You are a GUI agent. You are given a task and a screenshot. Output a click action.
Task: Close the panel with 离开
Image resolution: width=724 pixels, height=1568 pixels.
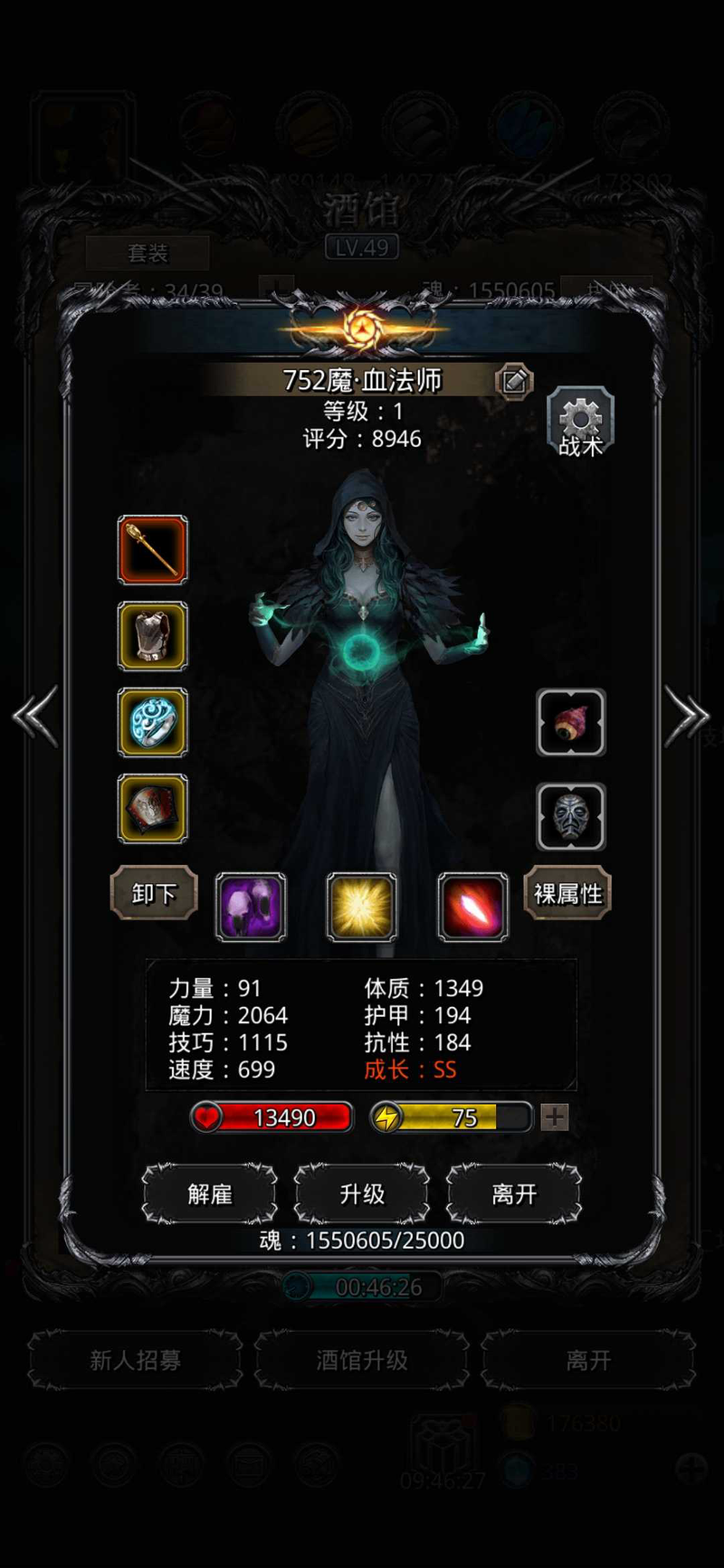514,1193
